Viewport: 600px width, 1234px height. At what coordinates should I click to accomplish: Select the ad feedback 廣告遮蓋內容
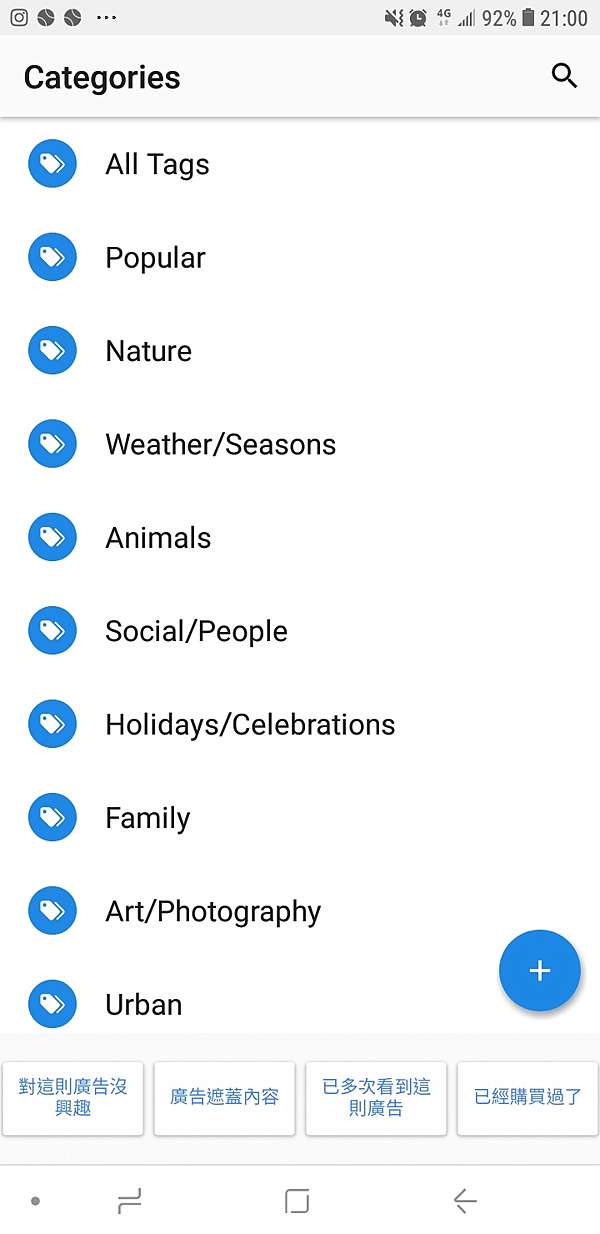pyautogui.click(x=224, y=1098)
